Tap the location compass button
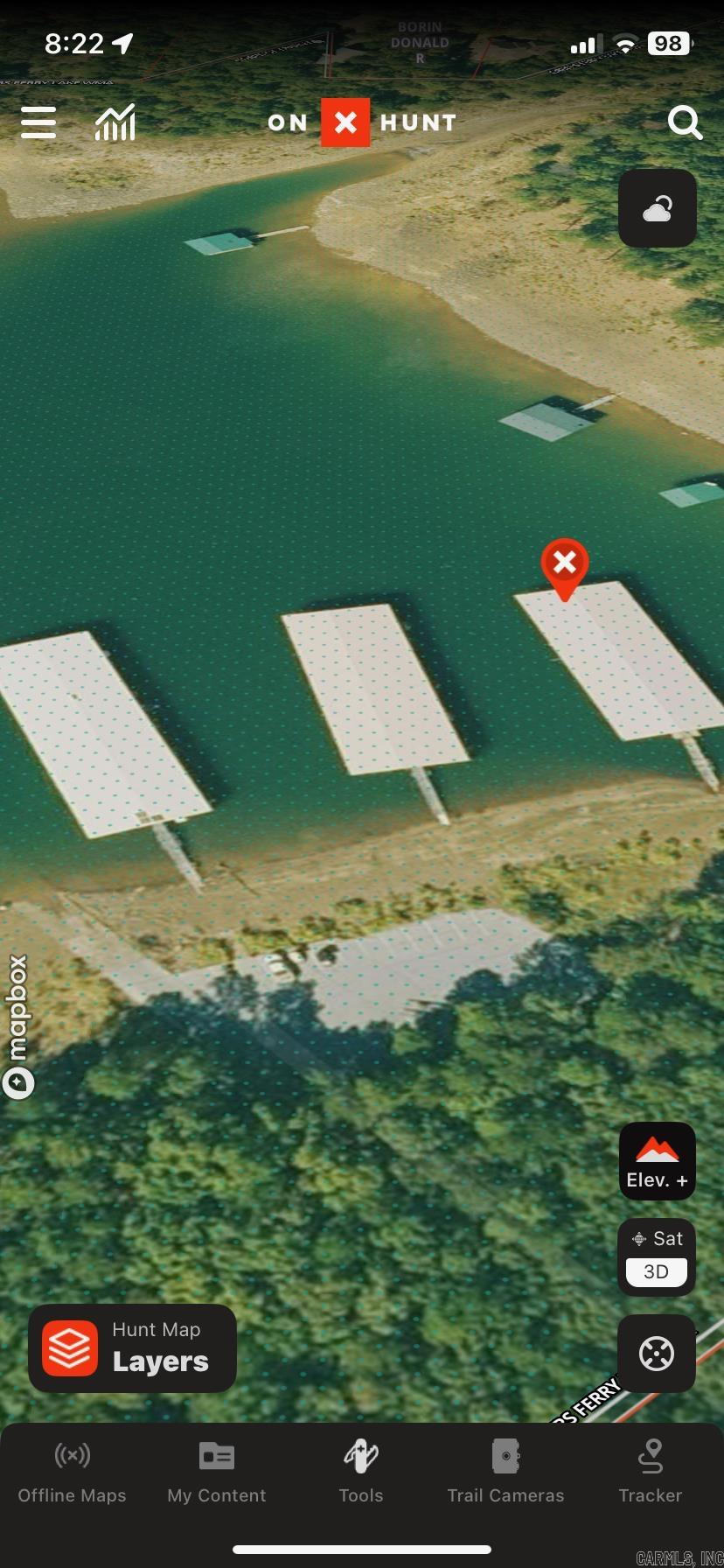This screenshot has width=724, height=1568. pos(657,1354)
